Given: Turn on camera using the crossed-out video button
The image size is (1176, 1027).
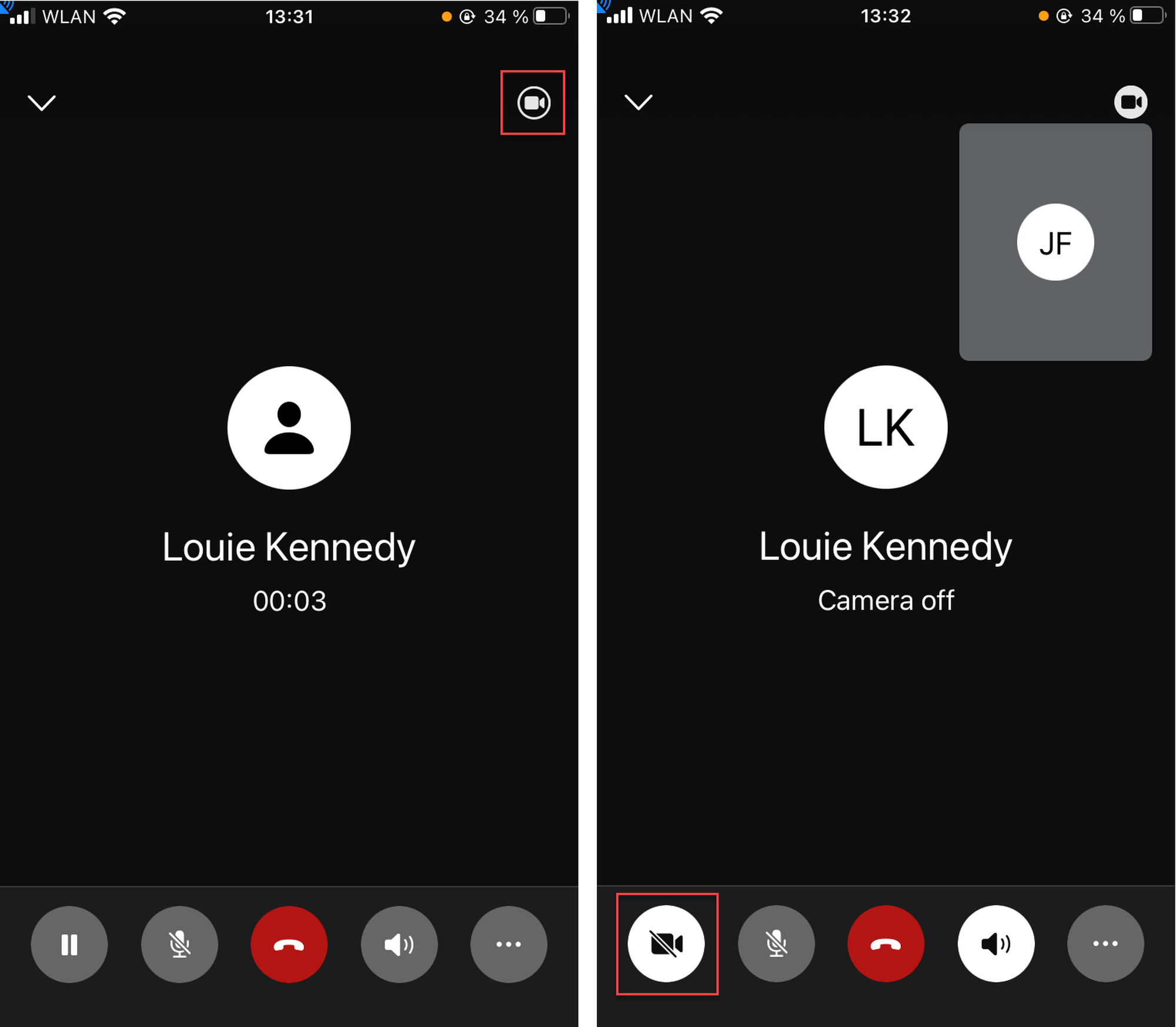Looking at the screenshot, I should click(x=666, y=944).
